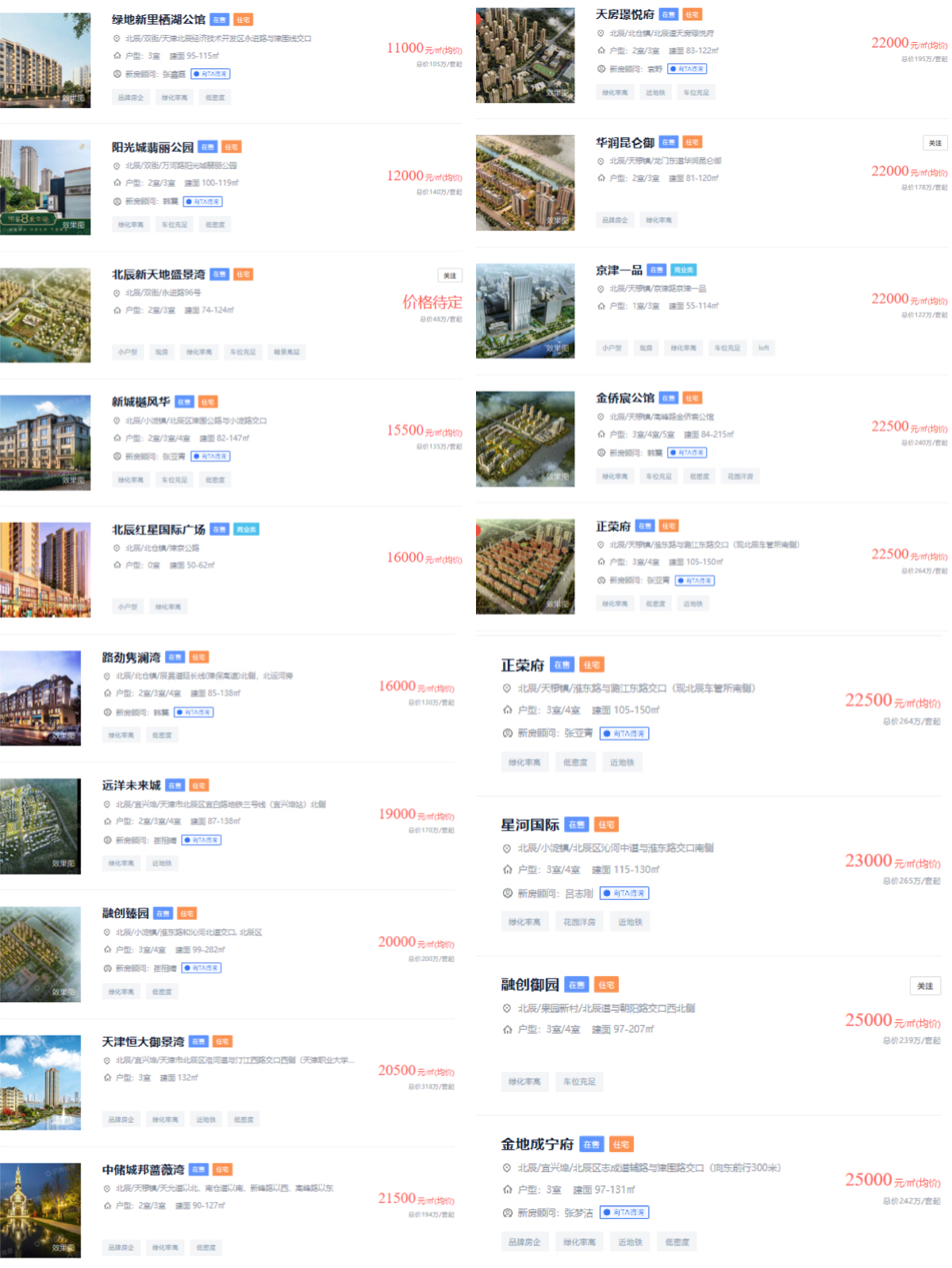Click 关注 button on 融创御园

(x=925, y=986)
